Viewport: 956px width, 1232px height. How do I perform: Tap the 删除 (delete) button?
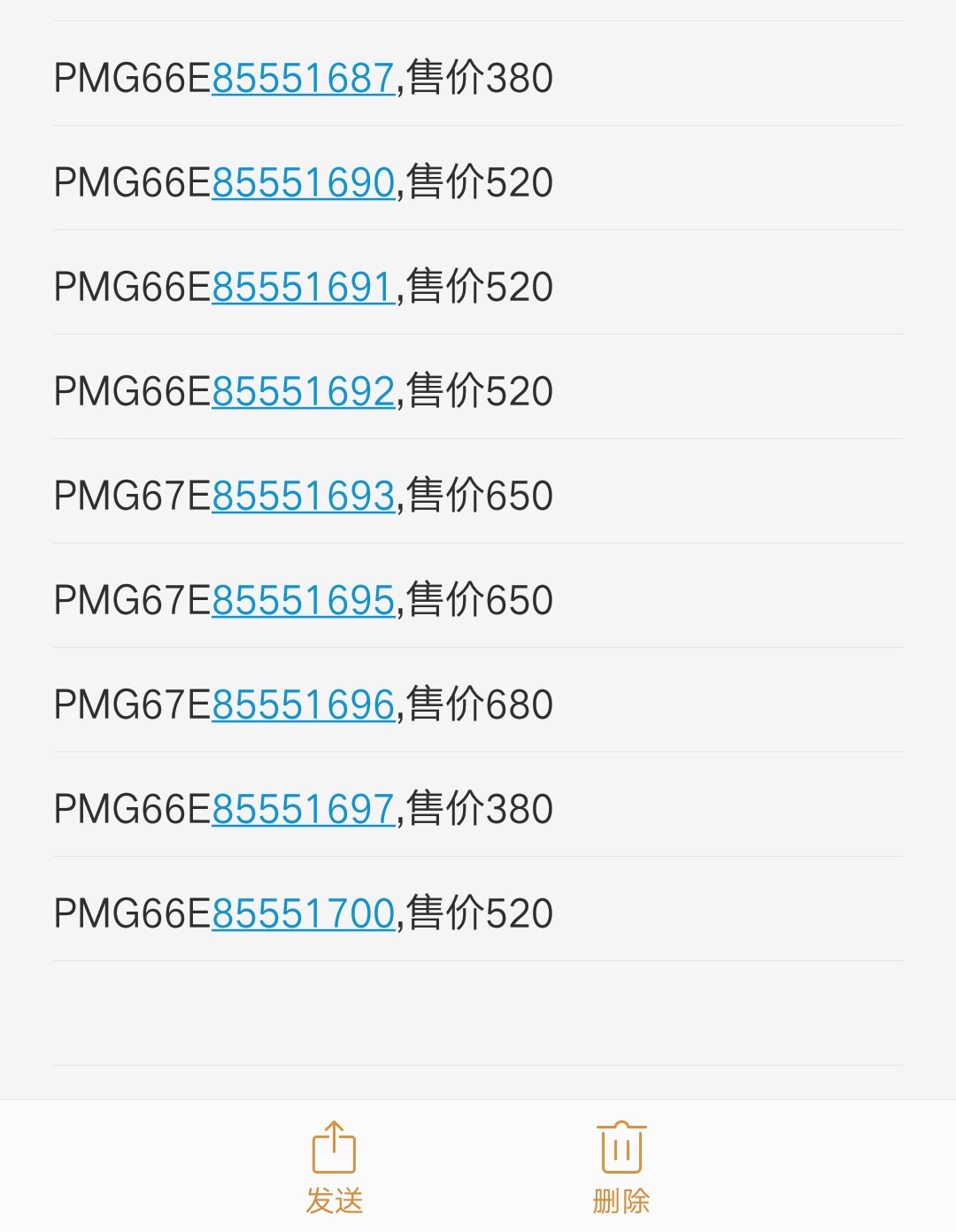(621, 1167)
